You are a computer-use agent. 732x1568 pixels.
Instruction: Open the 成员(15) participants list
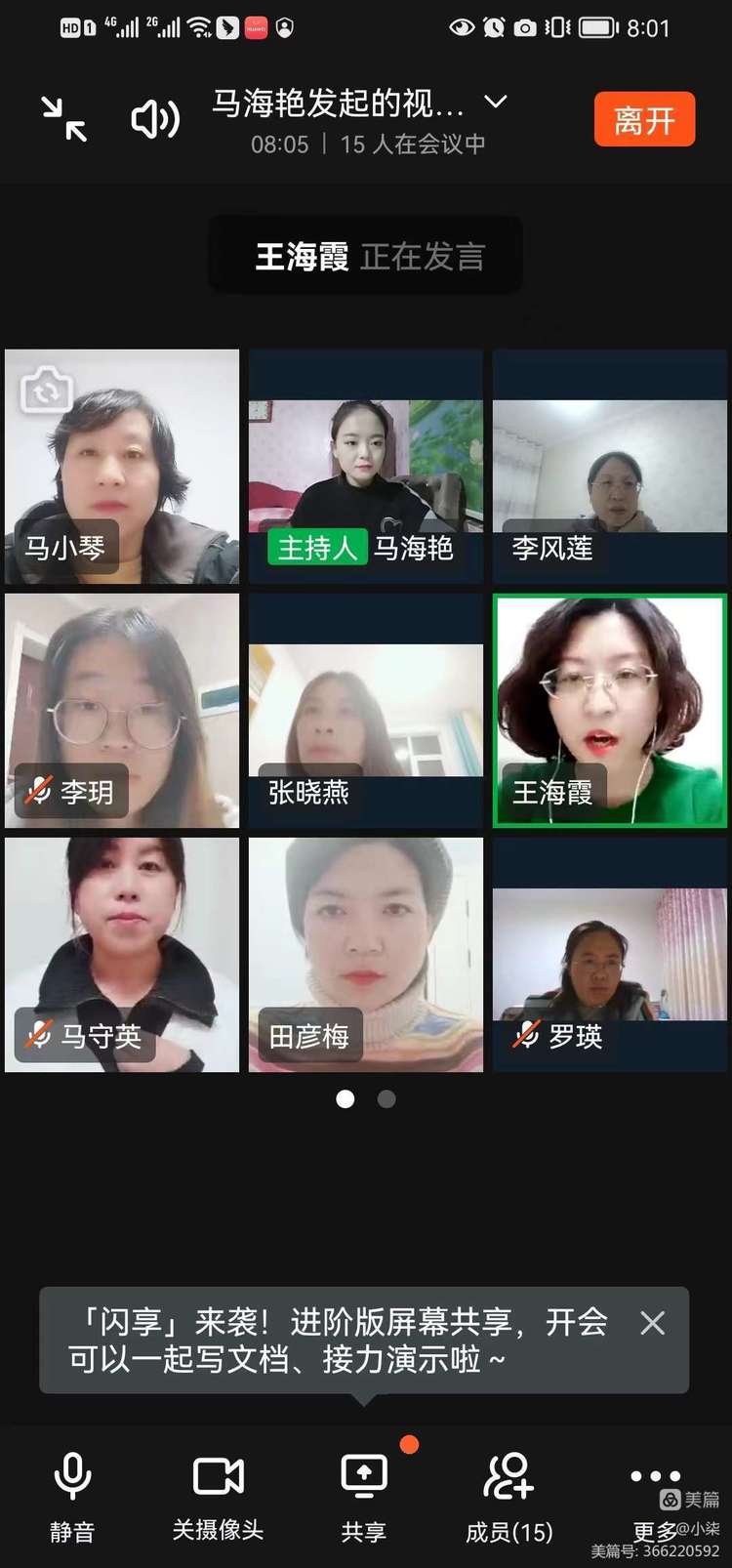click(508, 1496)
